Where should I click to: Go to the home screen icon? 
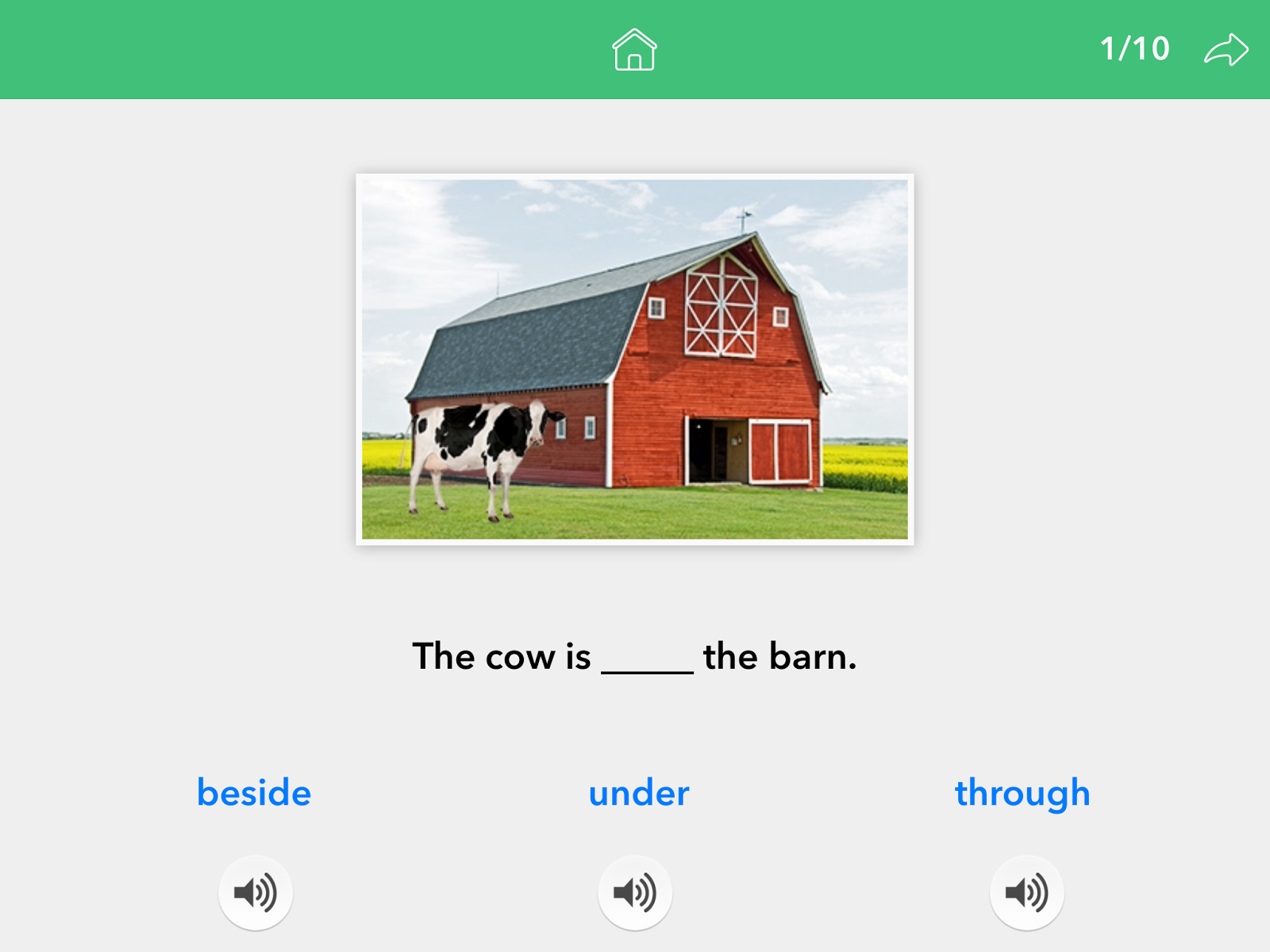[x=634, y=50]
